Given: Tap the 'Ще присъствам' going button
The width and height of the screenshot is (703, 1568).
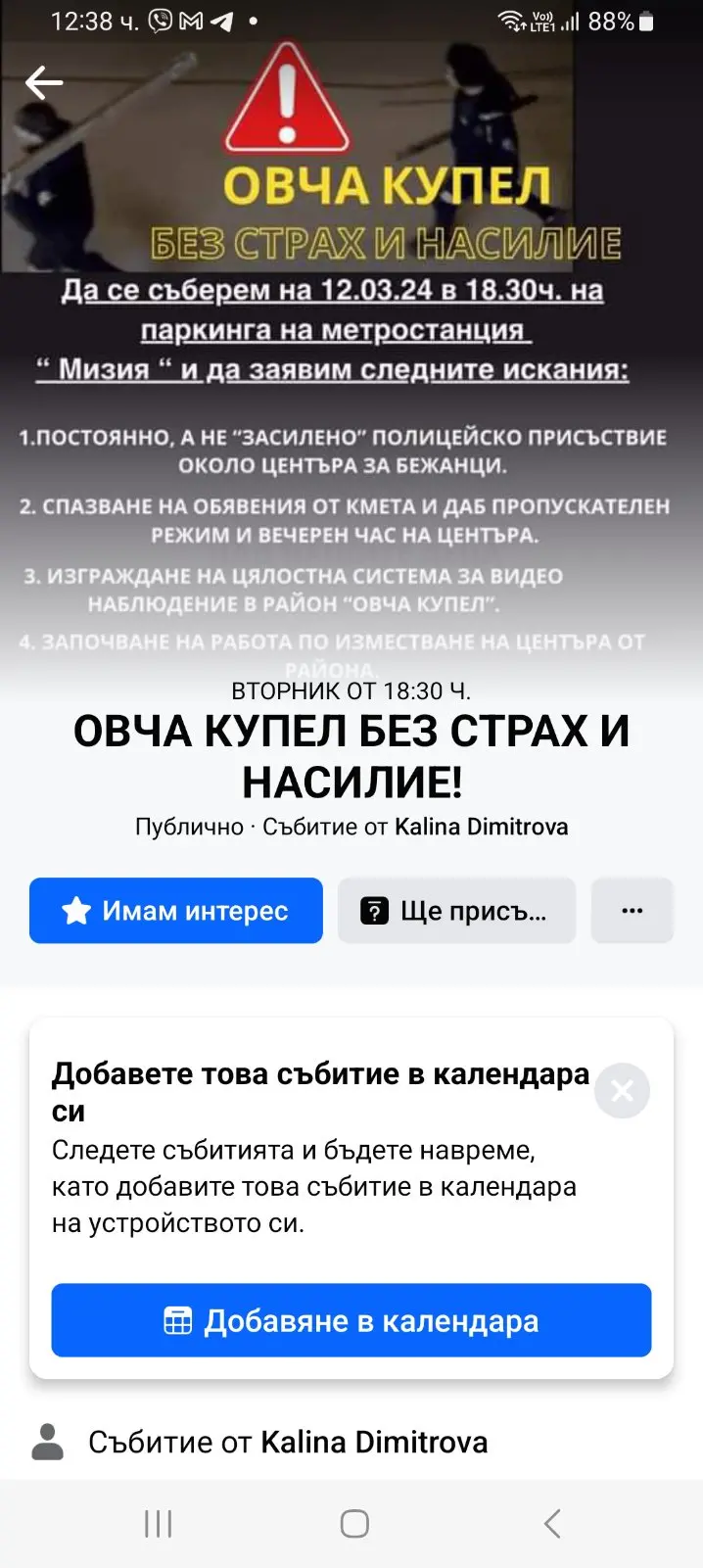Looking at the screenshot, I should (456, 911).
